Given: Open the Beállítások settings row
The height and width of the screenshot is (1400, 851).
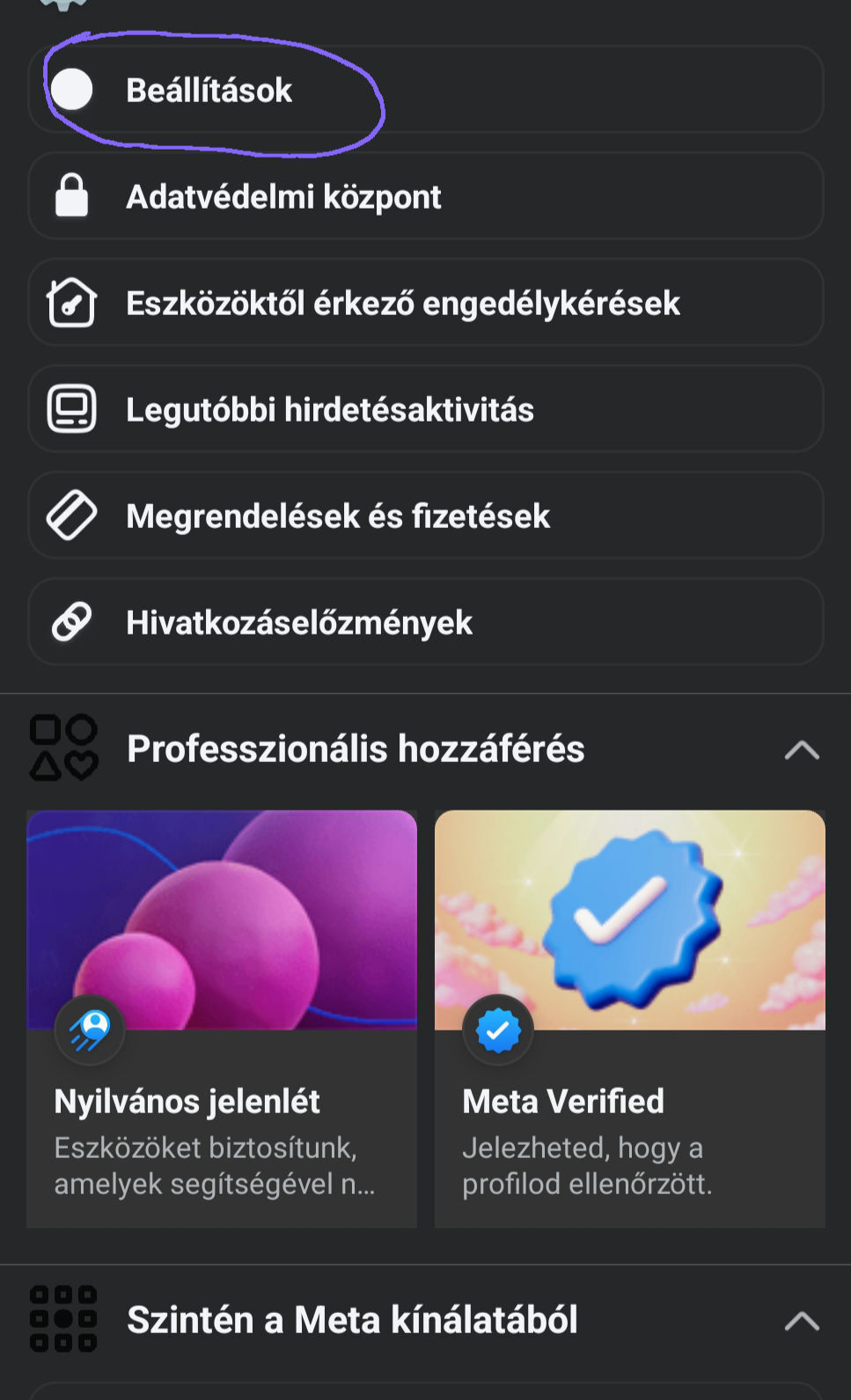Looking at the screenshot, I should tap(425, 90).
